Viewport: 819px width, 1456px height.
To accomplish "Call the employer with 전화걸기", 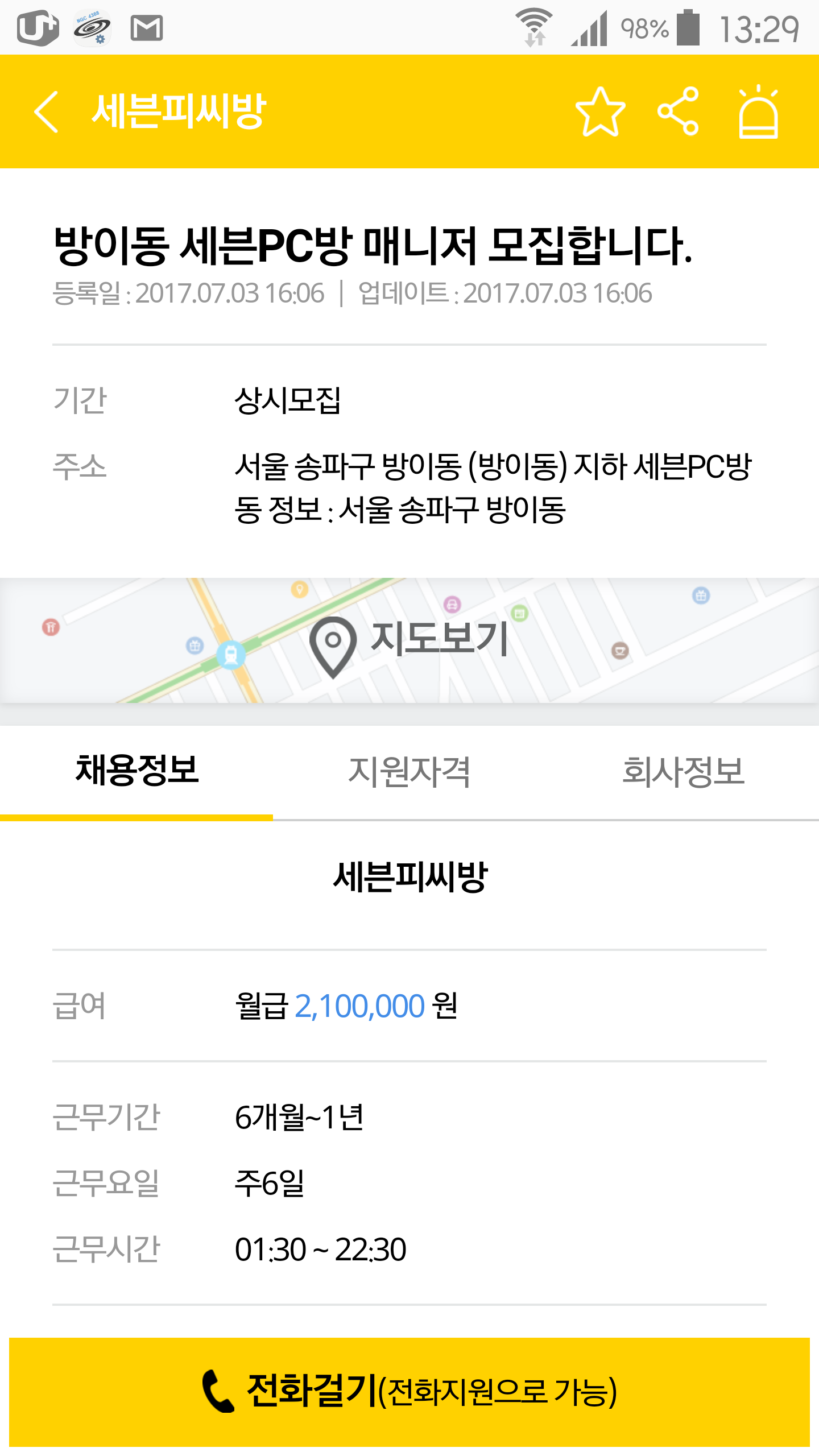I will point(409,1391).
